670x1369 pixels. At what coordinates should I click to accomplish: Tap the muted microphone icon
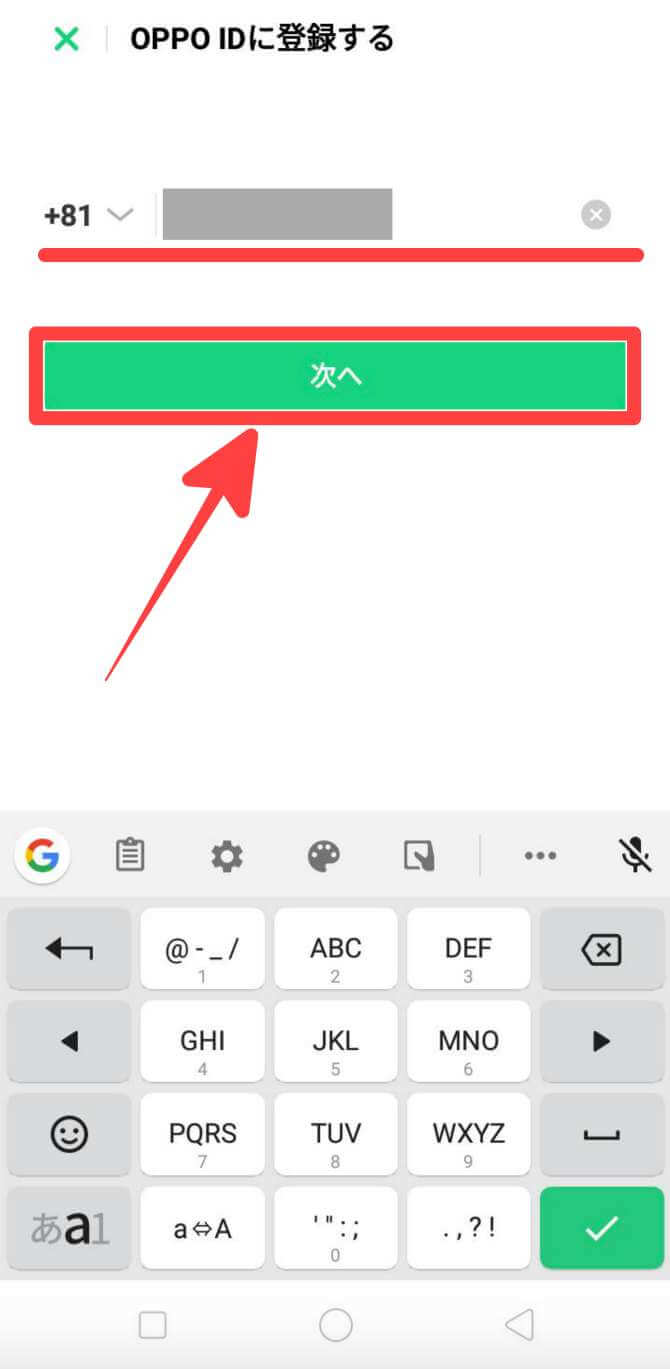click(x=635, y=856)
